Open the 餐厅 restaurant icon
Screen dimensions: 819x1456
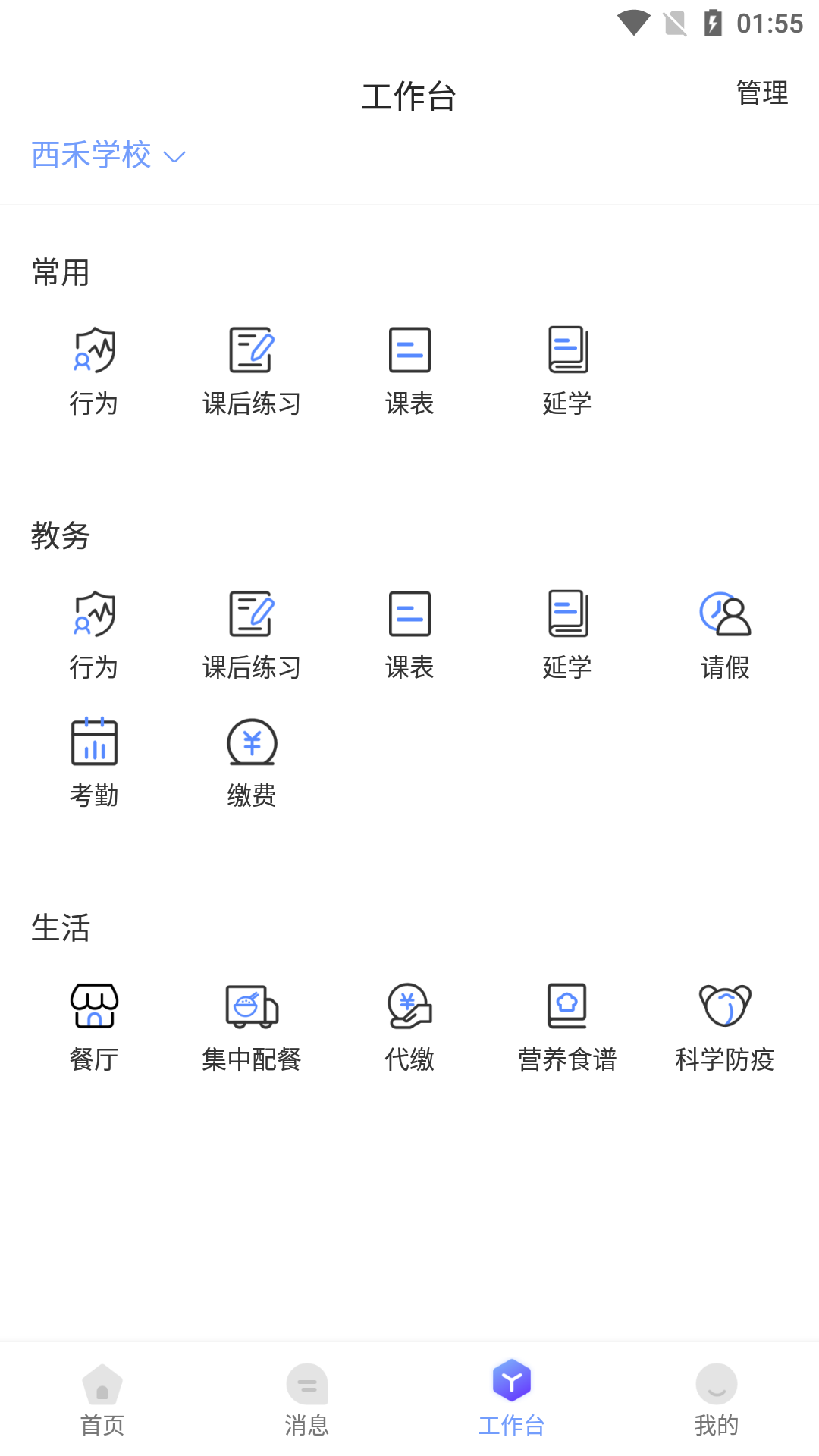point(94,1024)
